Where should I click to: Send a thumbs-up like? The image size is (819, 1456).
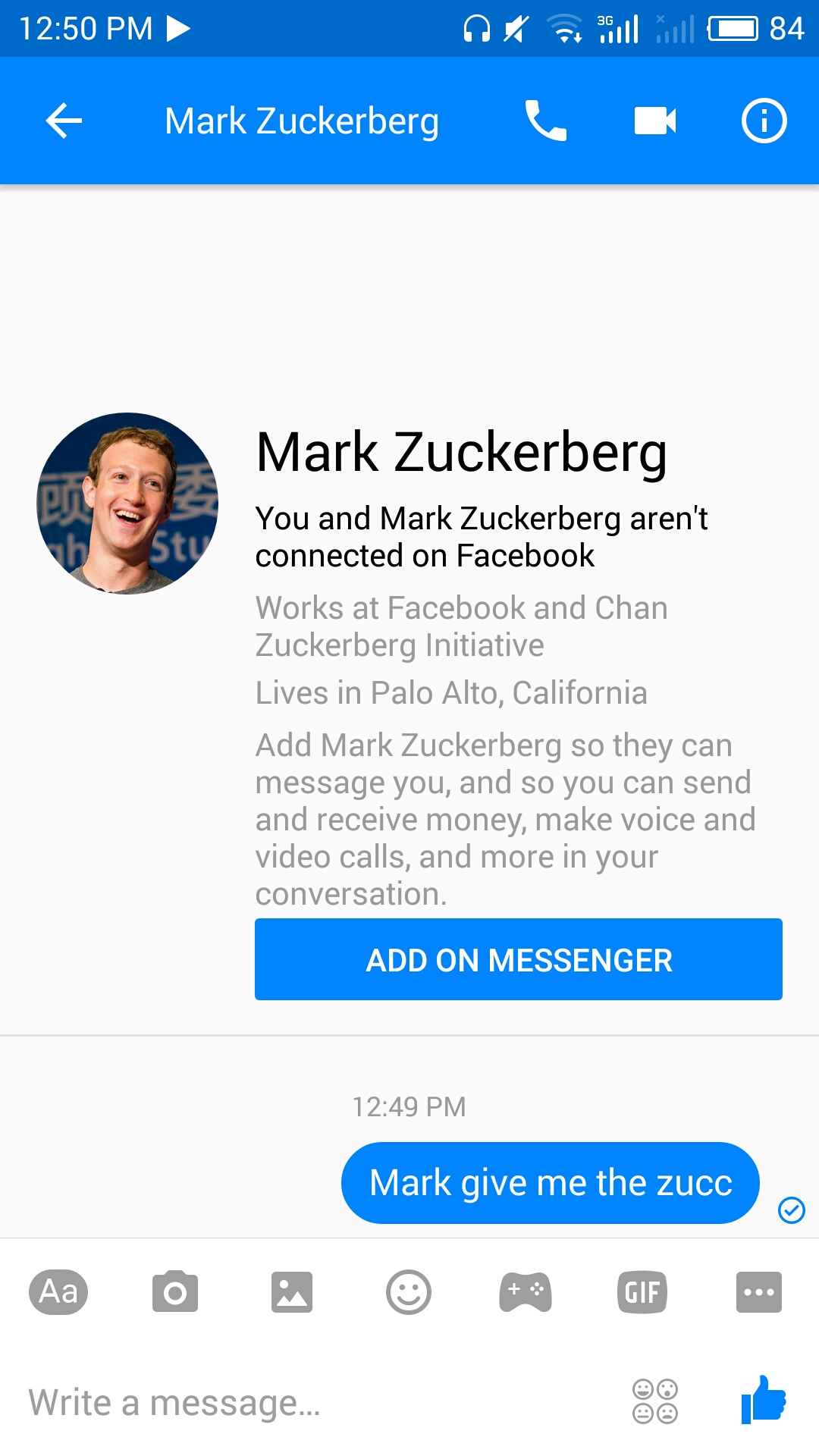(x=764, y=1400)
